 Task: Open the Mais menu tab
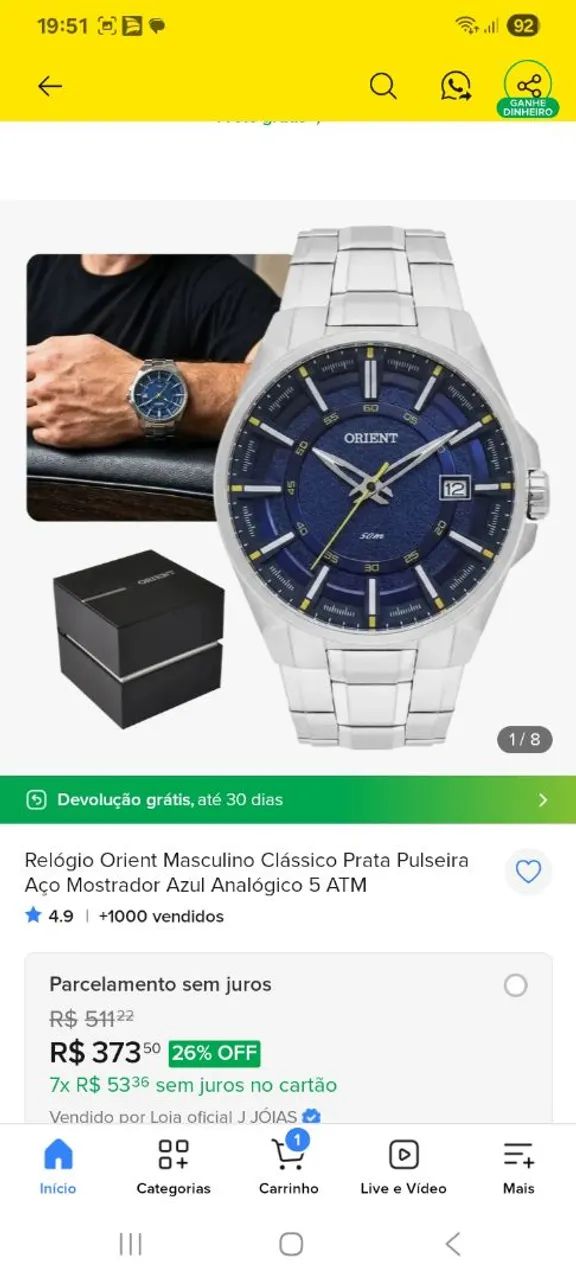(x=518, y=1167)
